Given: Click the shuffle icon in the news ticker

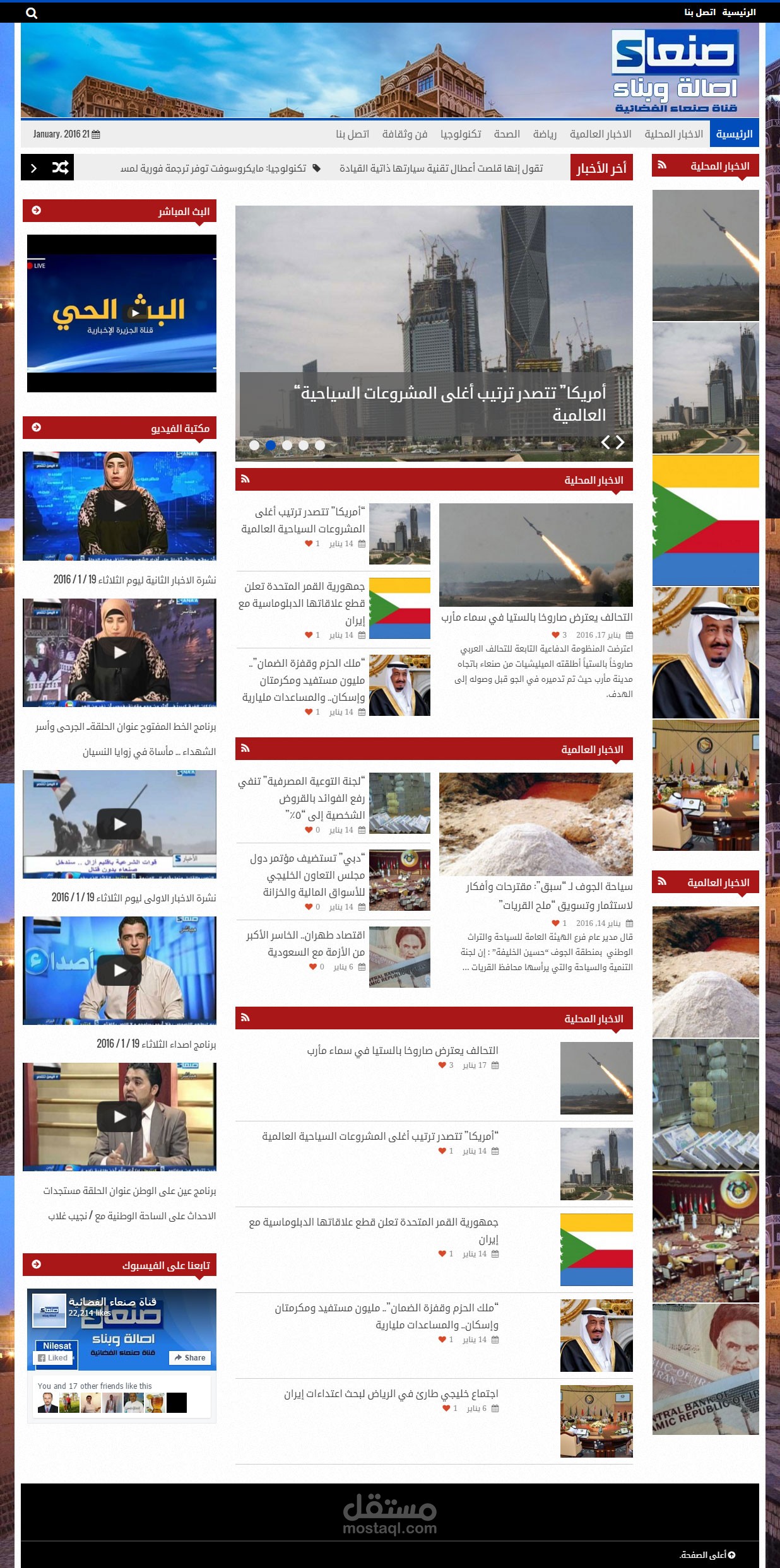Looking at the screenshot, I should coord(61,167).
